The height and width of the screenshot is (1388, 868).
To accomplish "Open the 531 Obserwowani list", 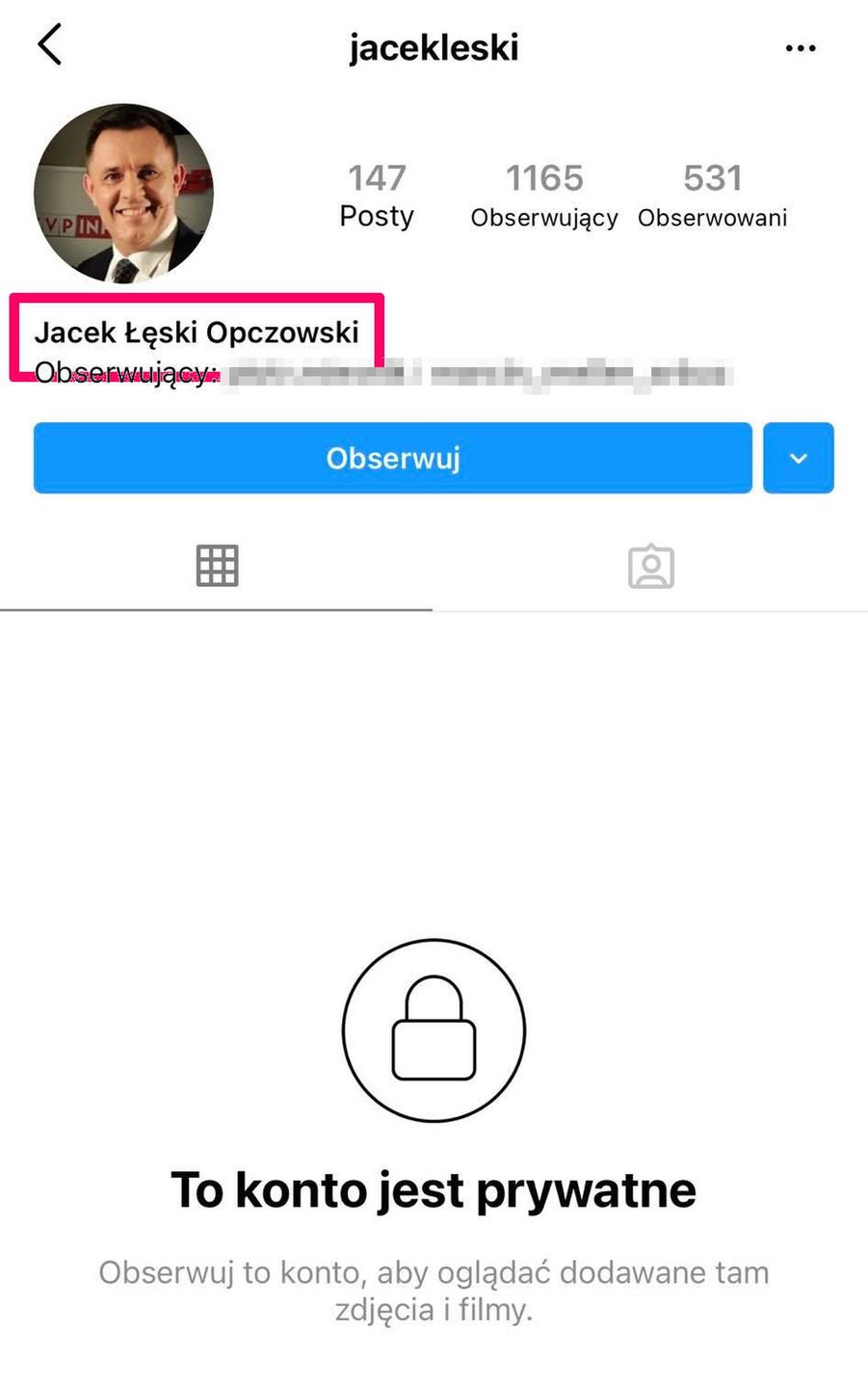I will tap(712, 196).
